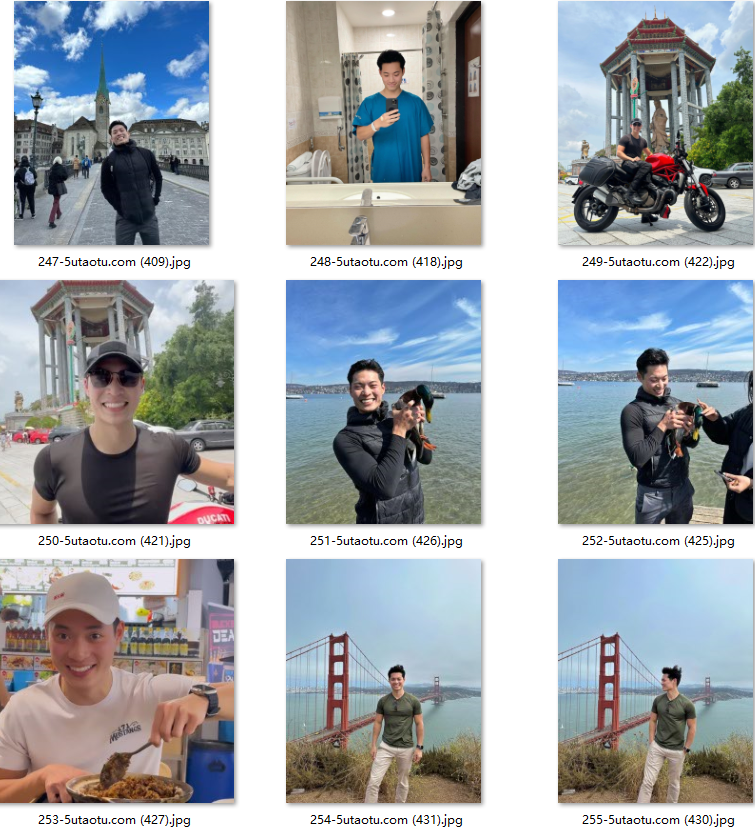Open image 247-5utaotu.com (409).jpg
This screenshot has width=755, height=830.
111,123
